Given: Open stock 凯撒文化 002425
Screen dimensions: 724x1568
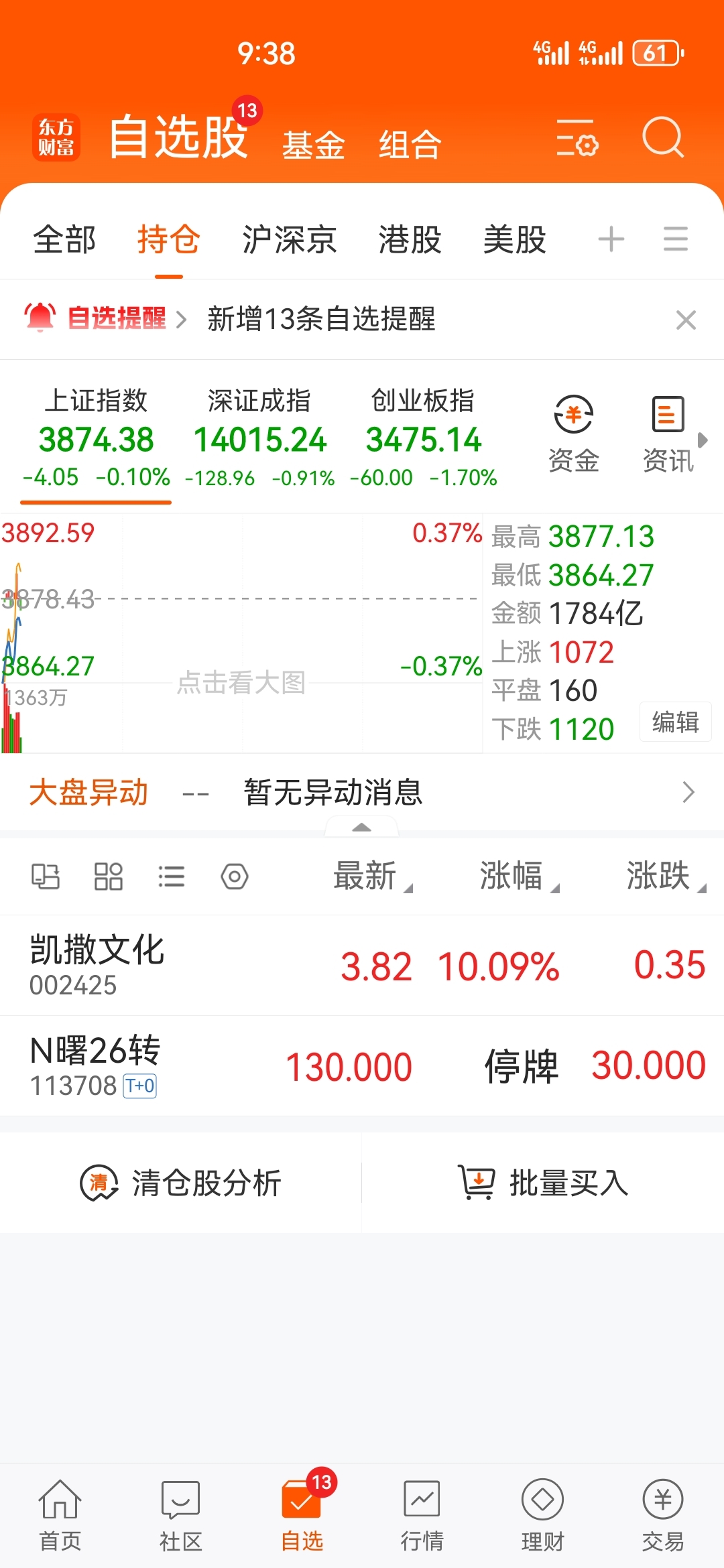Looking at the screenshot, I should click(362, 966).
